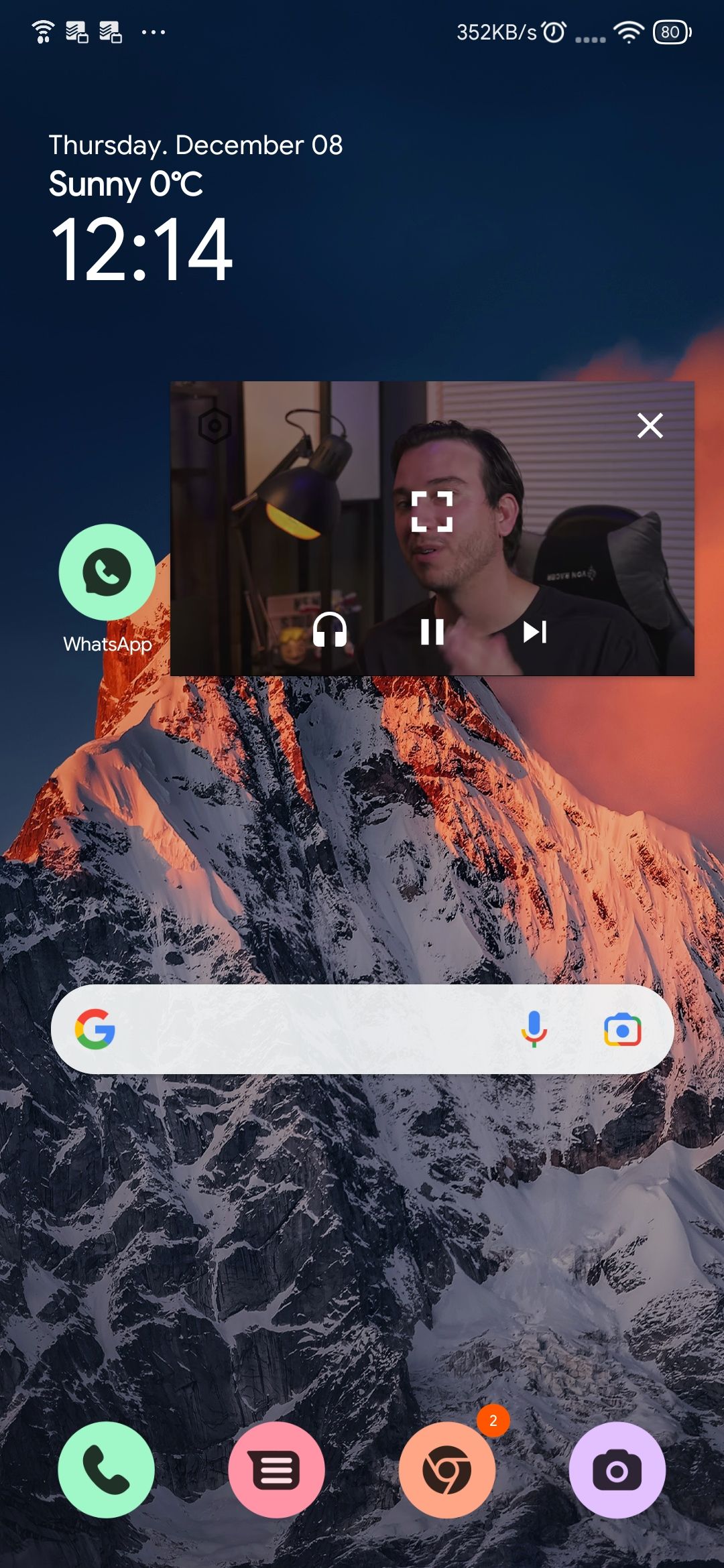The width and height of the screenshot is (724, 1568).
Task: Open the Phone dialer app
Action: pos(107,1470)
